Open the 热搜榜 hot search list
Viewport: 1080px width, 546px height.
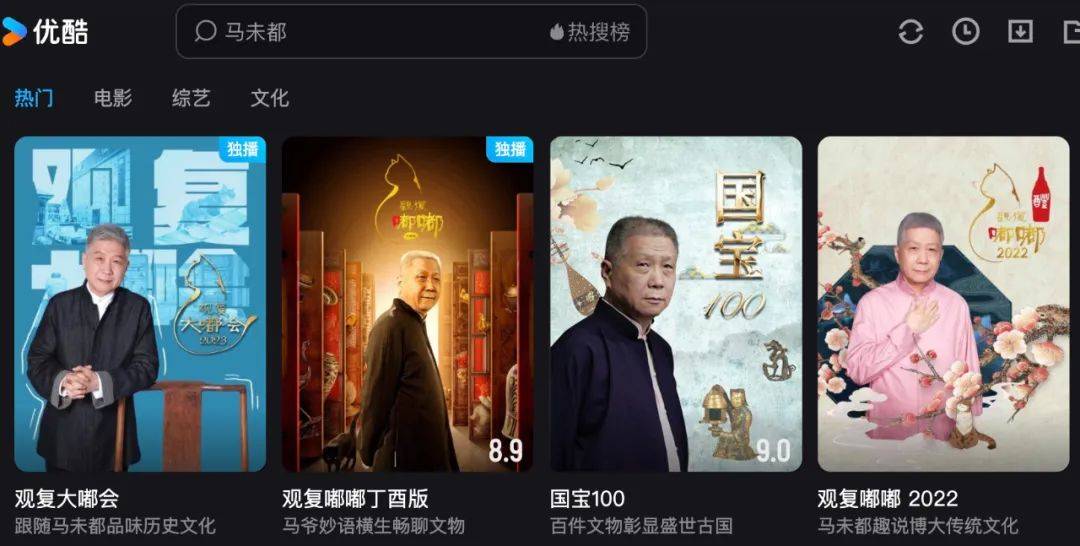pyautogui.click(x=591, y=32)
